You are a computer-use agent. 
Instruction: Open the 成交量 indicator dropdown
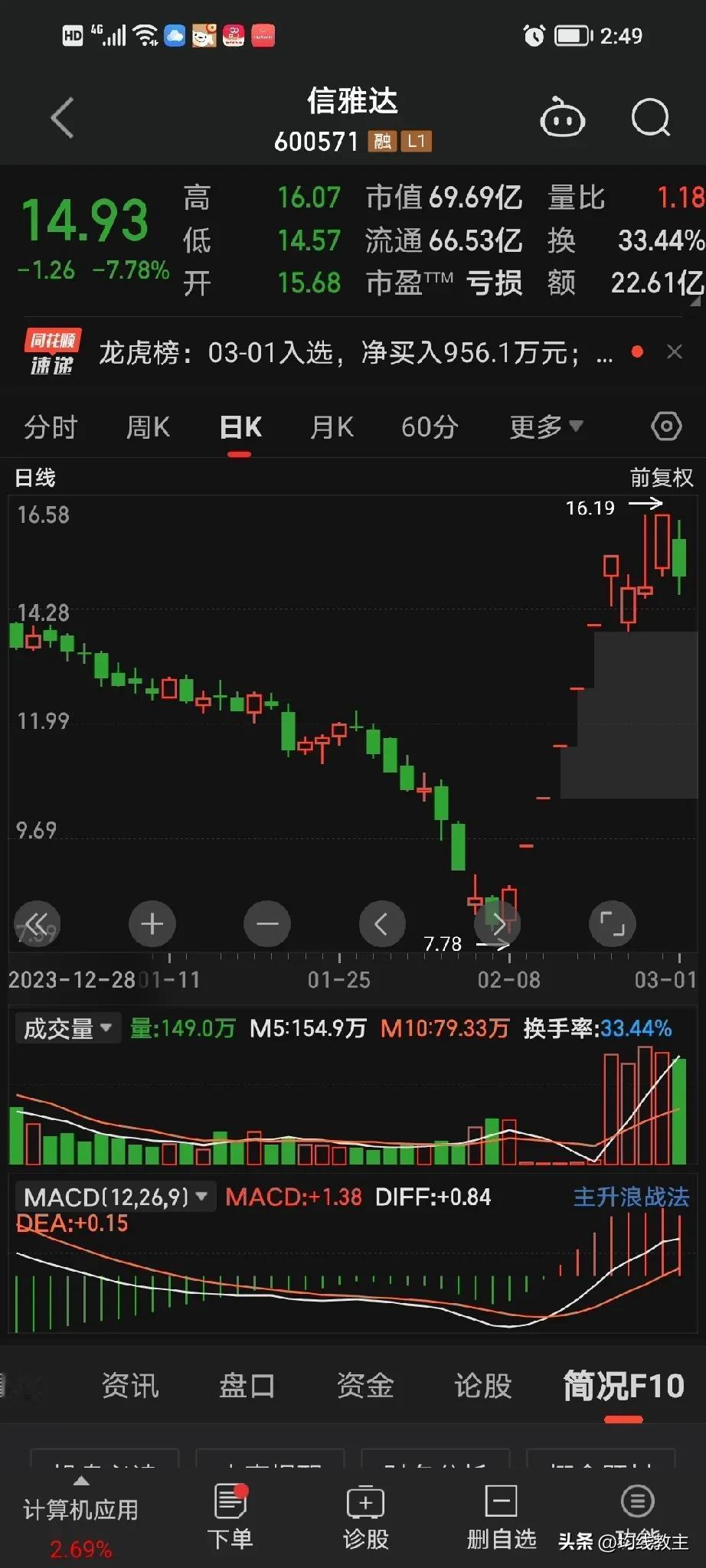click(67, 1027)
